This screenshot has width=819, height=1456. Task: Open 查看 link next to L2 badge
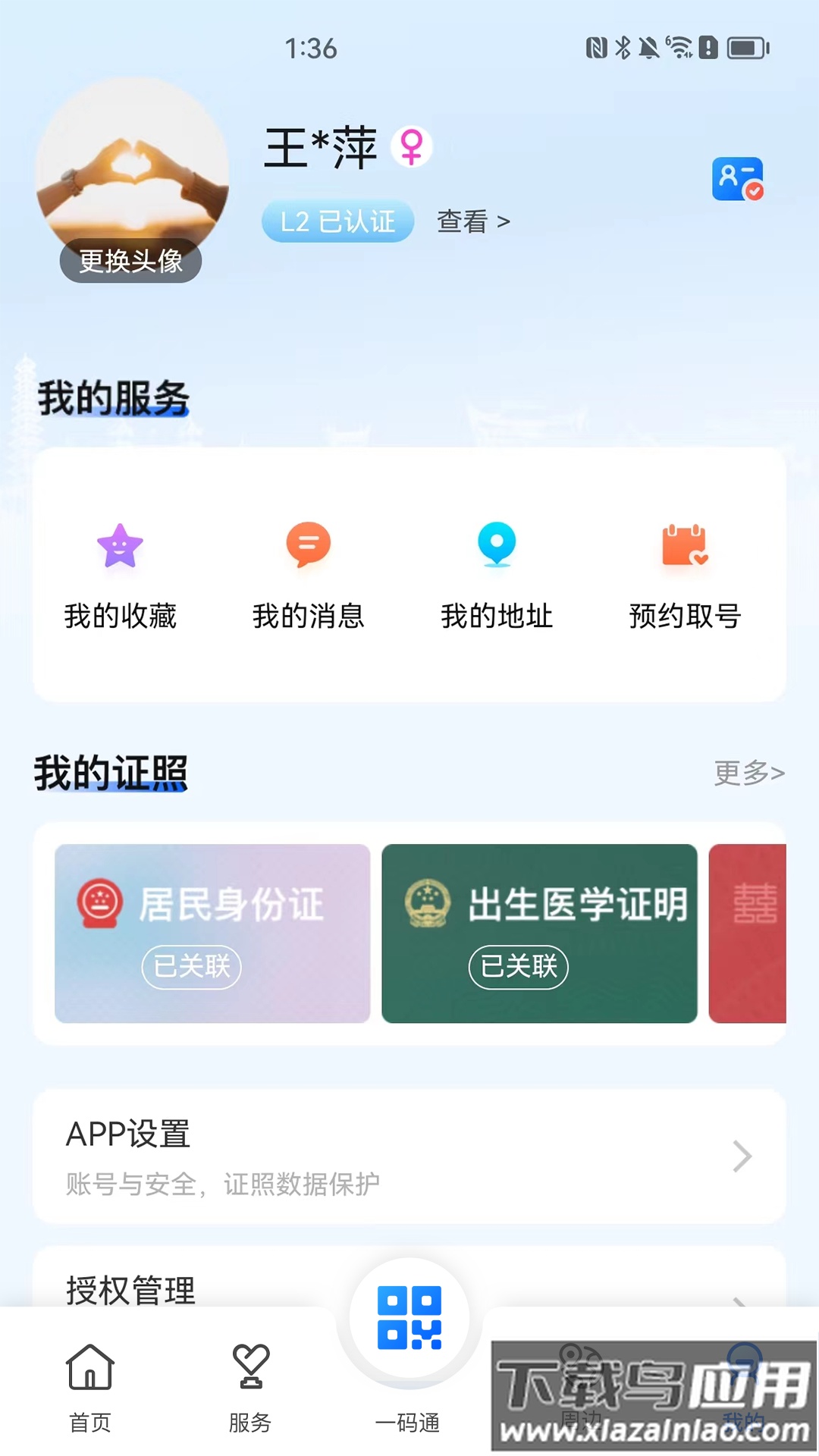pyautogui.click(x=471, y=221)
